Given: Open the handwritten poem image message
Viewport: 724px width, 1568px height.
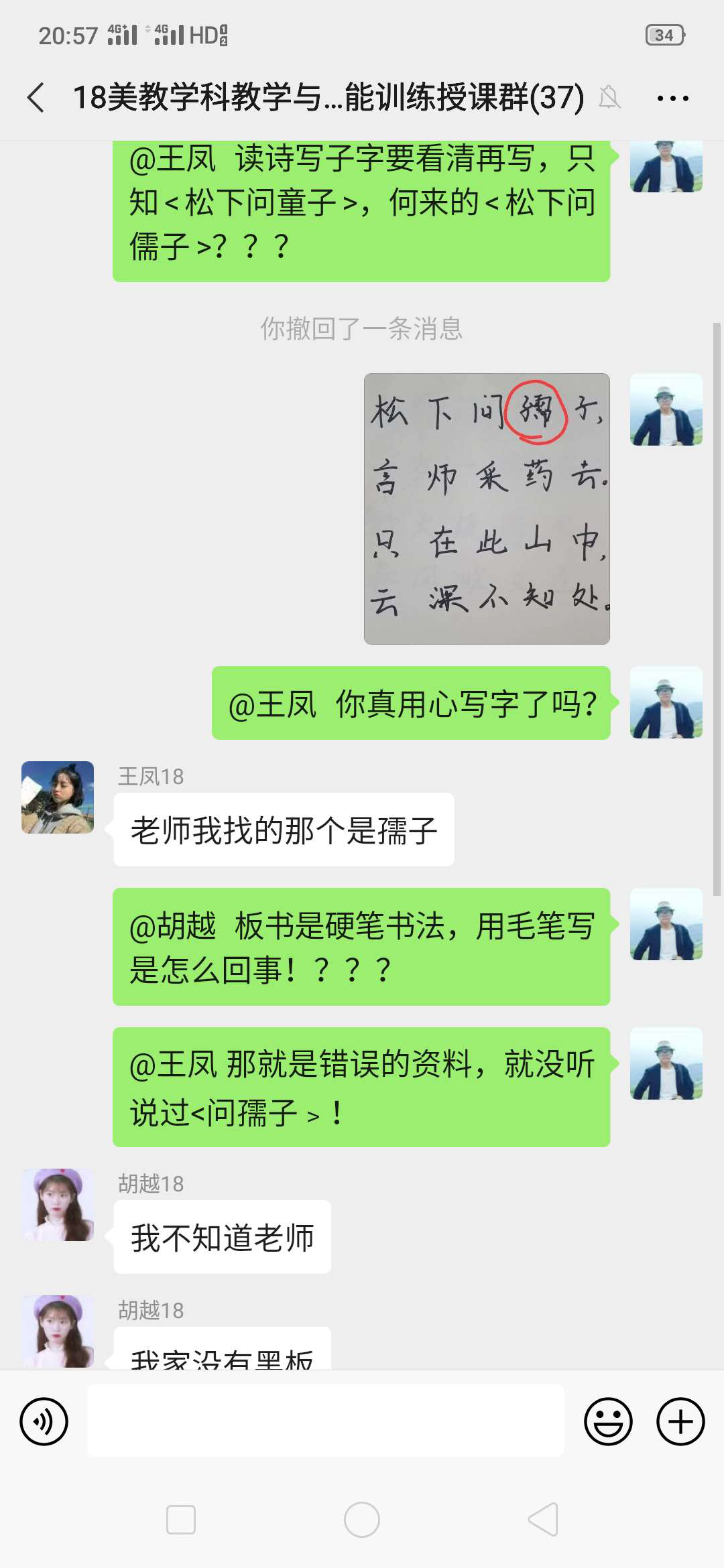Looking at the screenshot, I should point(487,509).
